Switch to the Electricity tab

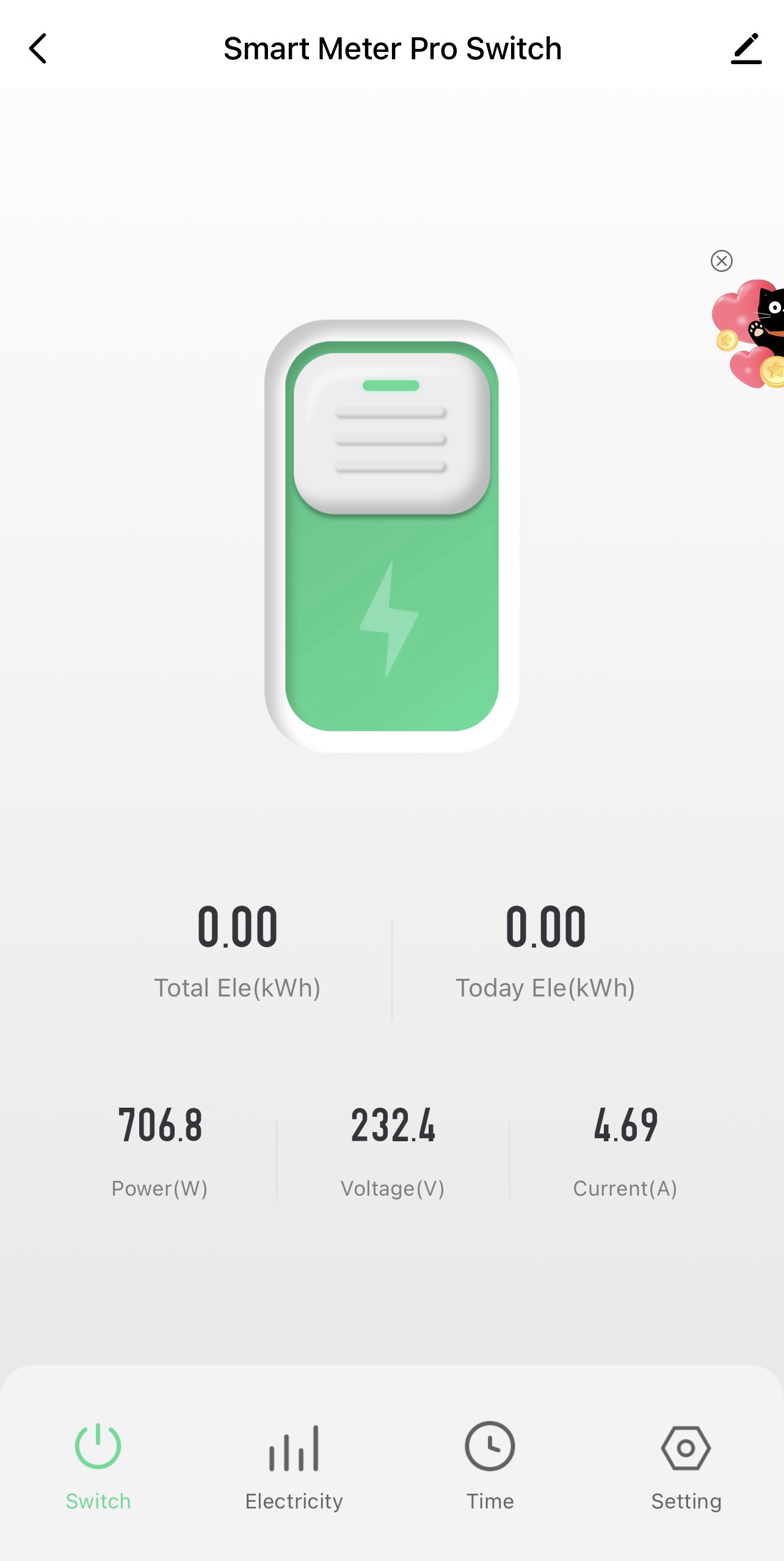294,1465
